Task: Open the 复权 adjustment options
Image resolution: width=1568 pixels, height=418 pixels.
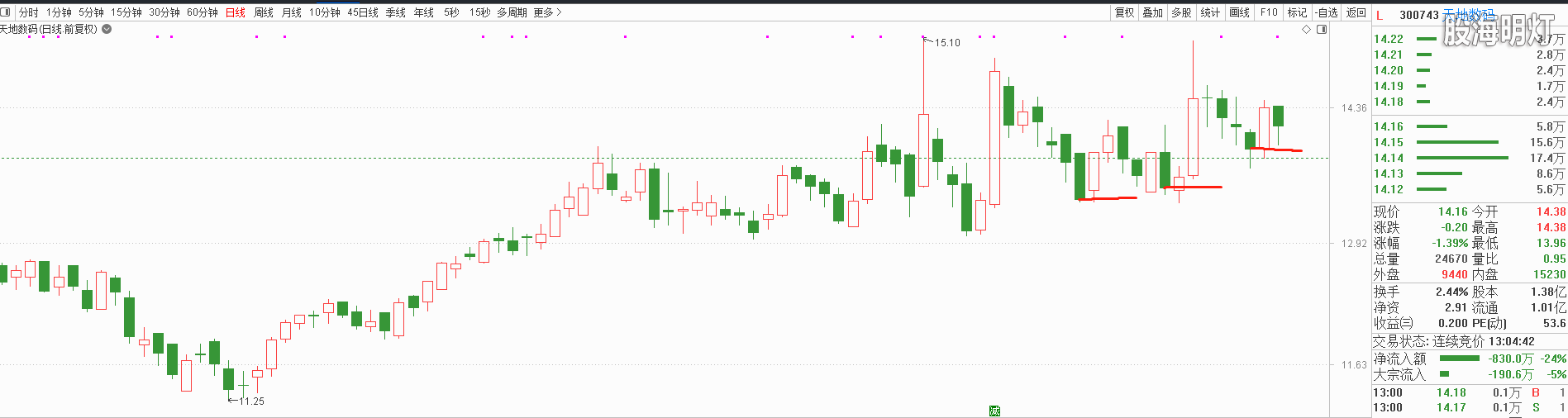Action: [x=1124, y=12]
